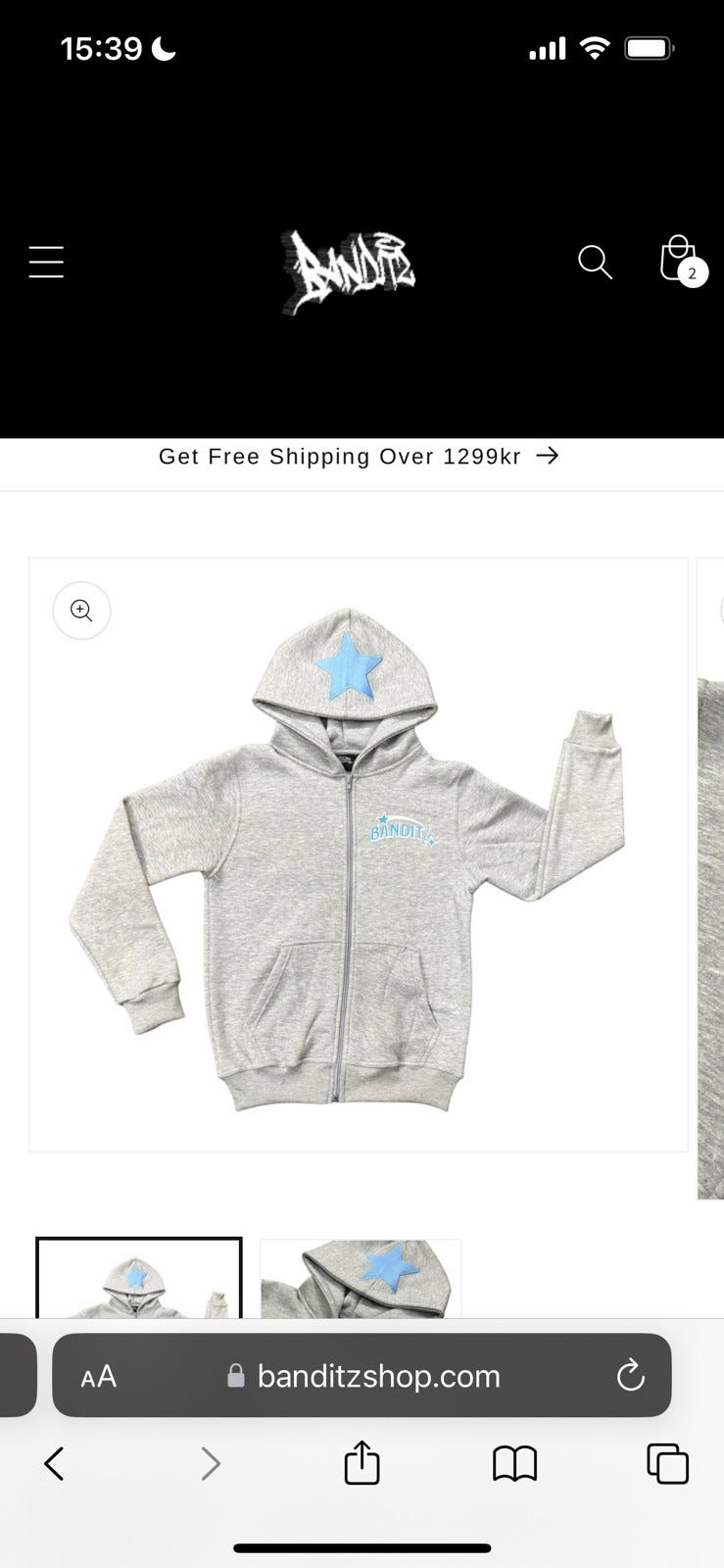Share this product page

coord(362,1463)
